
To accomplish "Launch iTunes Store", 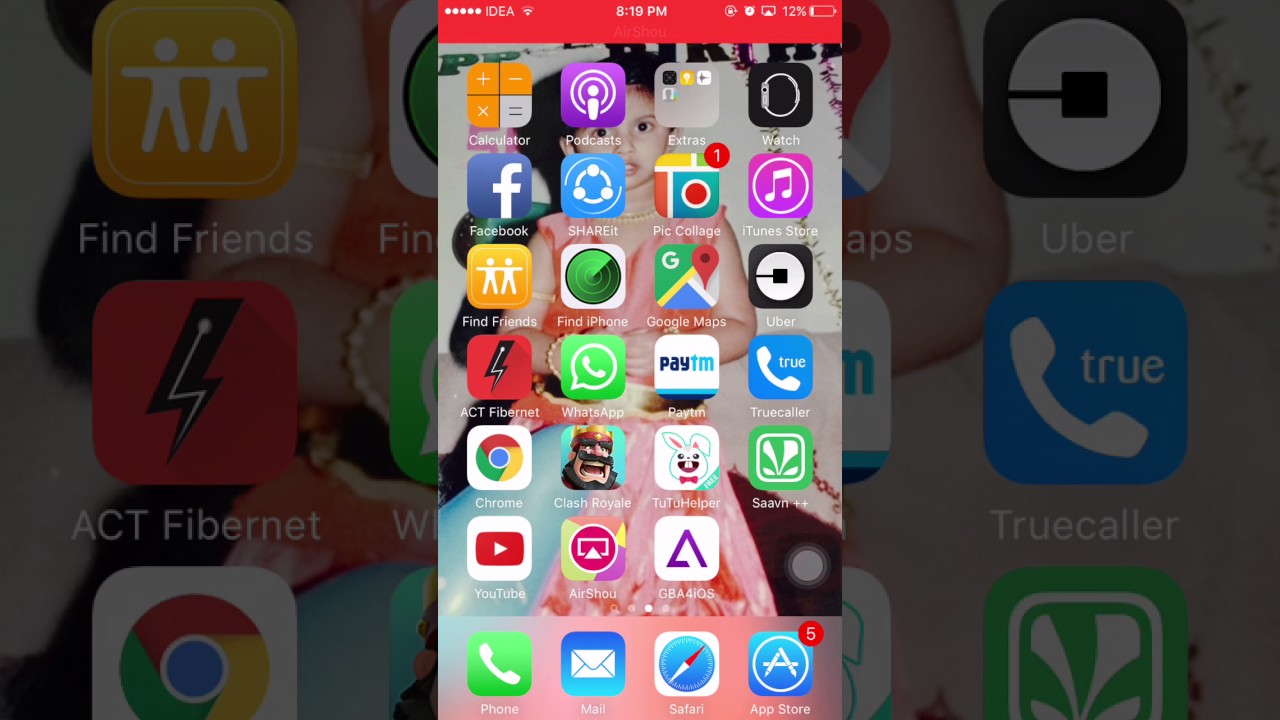I will [x=780, y=186].
